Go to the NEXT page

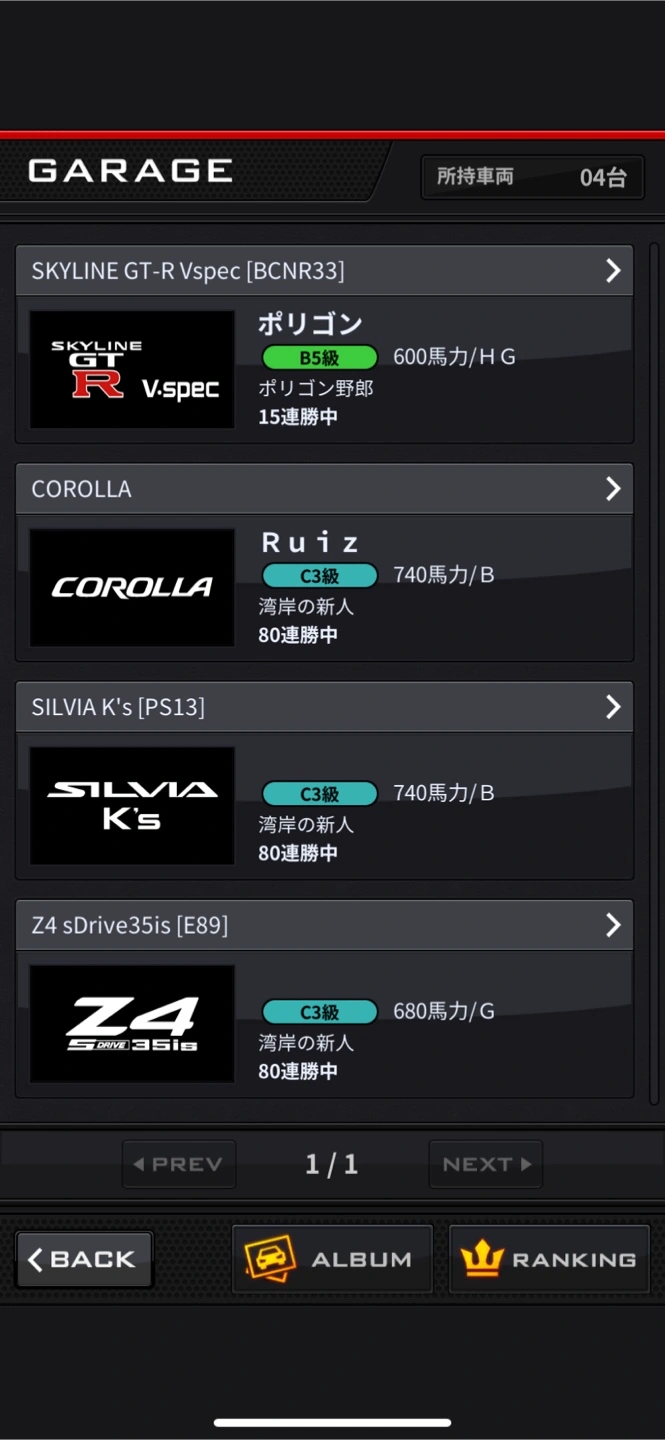tap(485, 1164)
